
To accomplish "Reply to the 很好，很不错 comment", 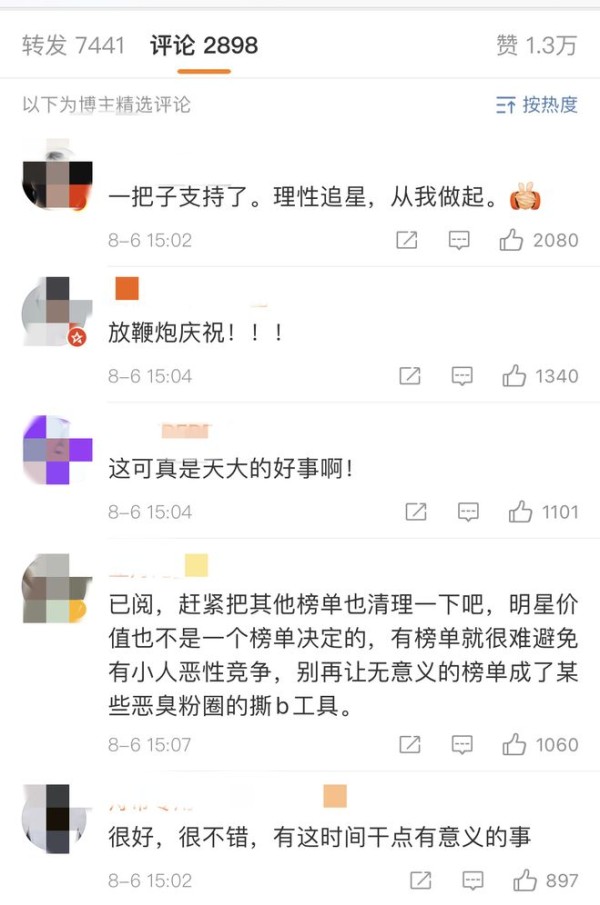I will point(472,880).
